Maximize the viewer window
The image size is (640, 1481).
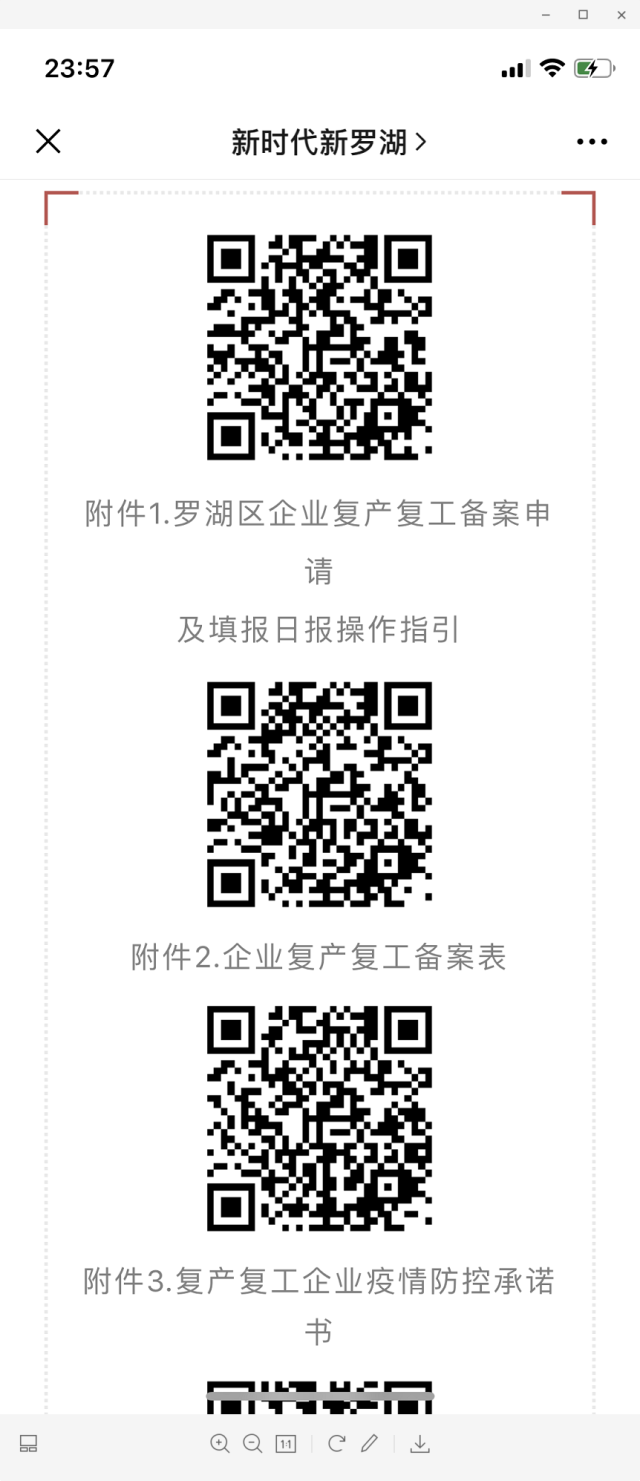pyautogui.click(x=583, y=14)
